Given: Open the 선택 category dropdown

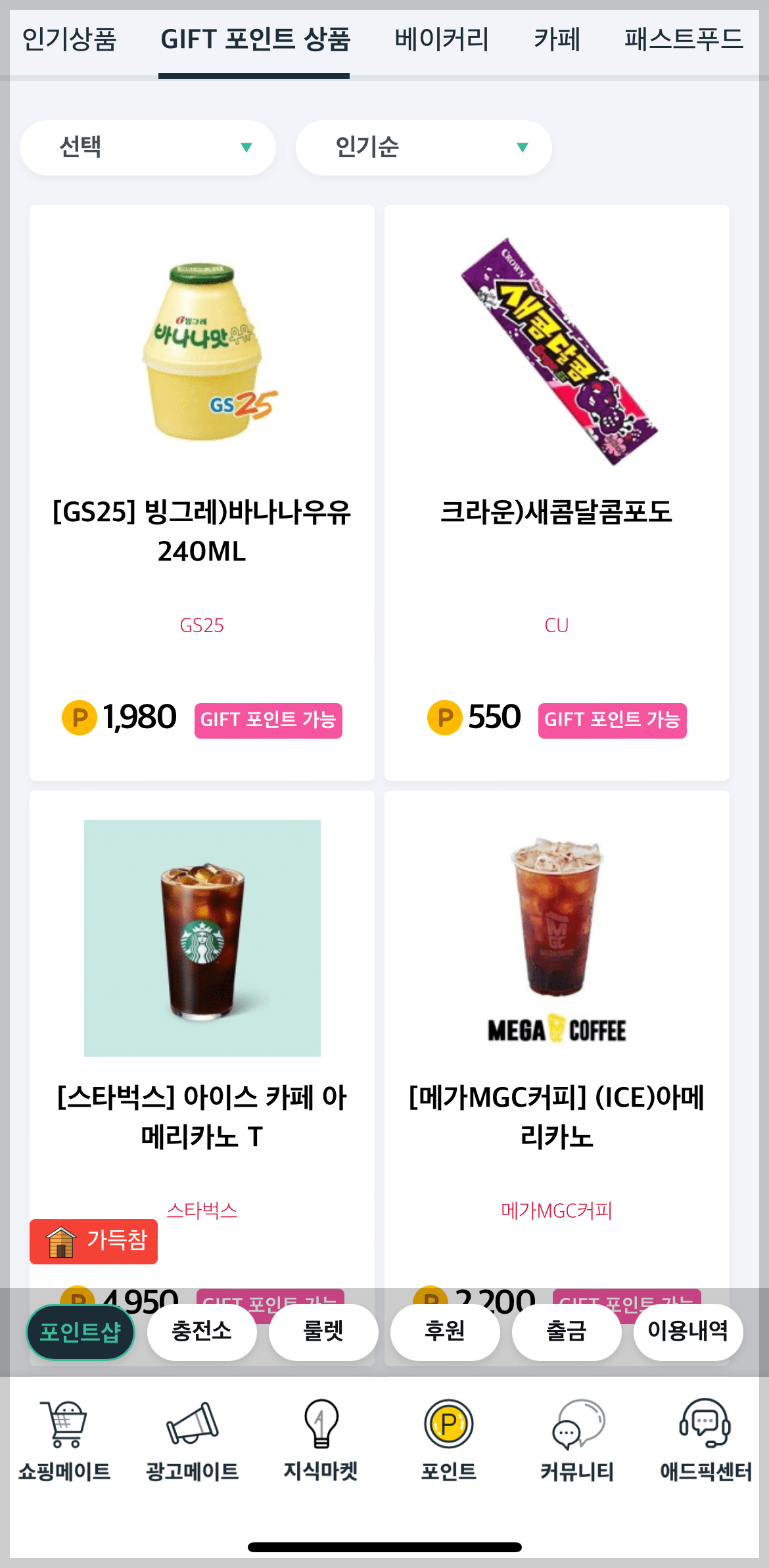Looking at the screenshot, I should click(x=147, y=147).
